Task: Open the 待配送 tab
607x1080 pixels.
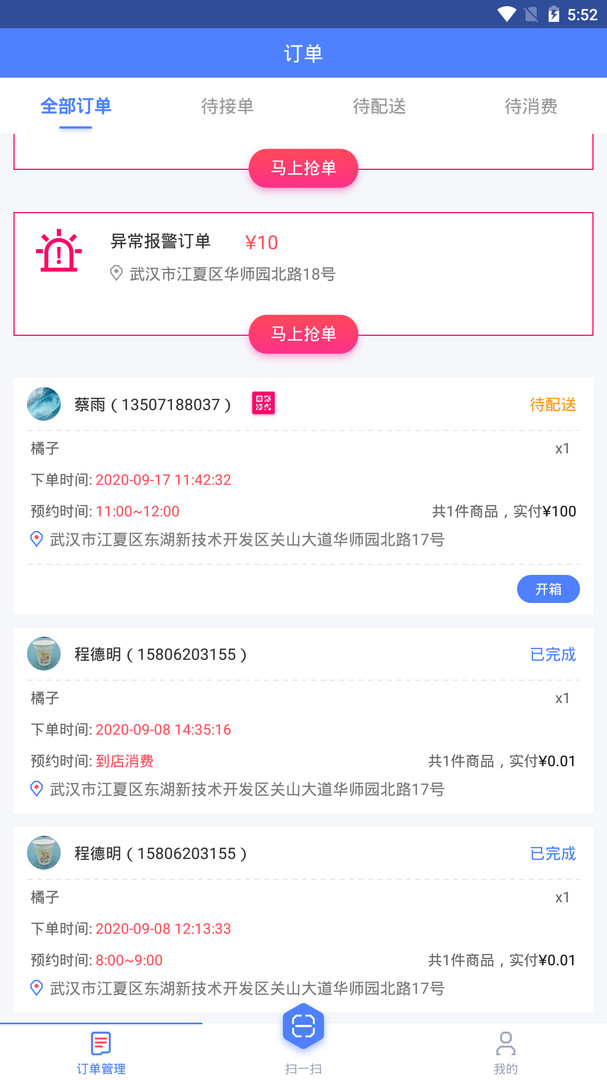Action: pyautogui.click(x=379, y=106)
